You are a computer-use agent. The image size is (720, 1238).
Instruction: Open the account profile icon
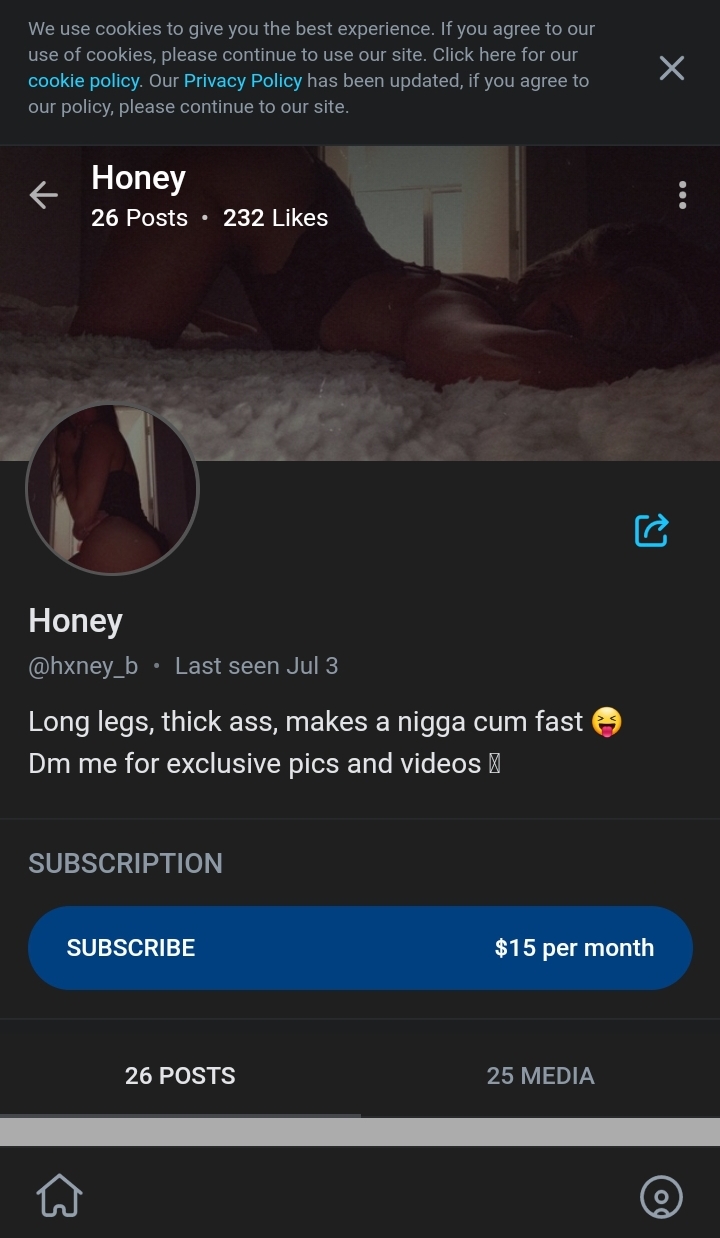click(661, 1196)
